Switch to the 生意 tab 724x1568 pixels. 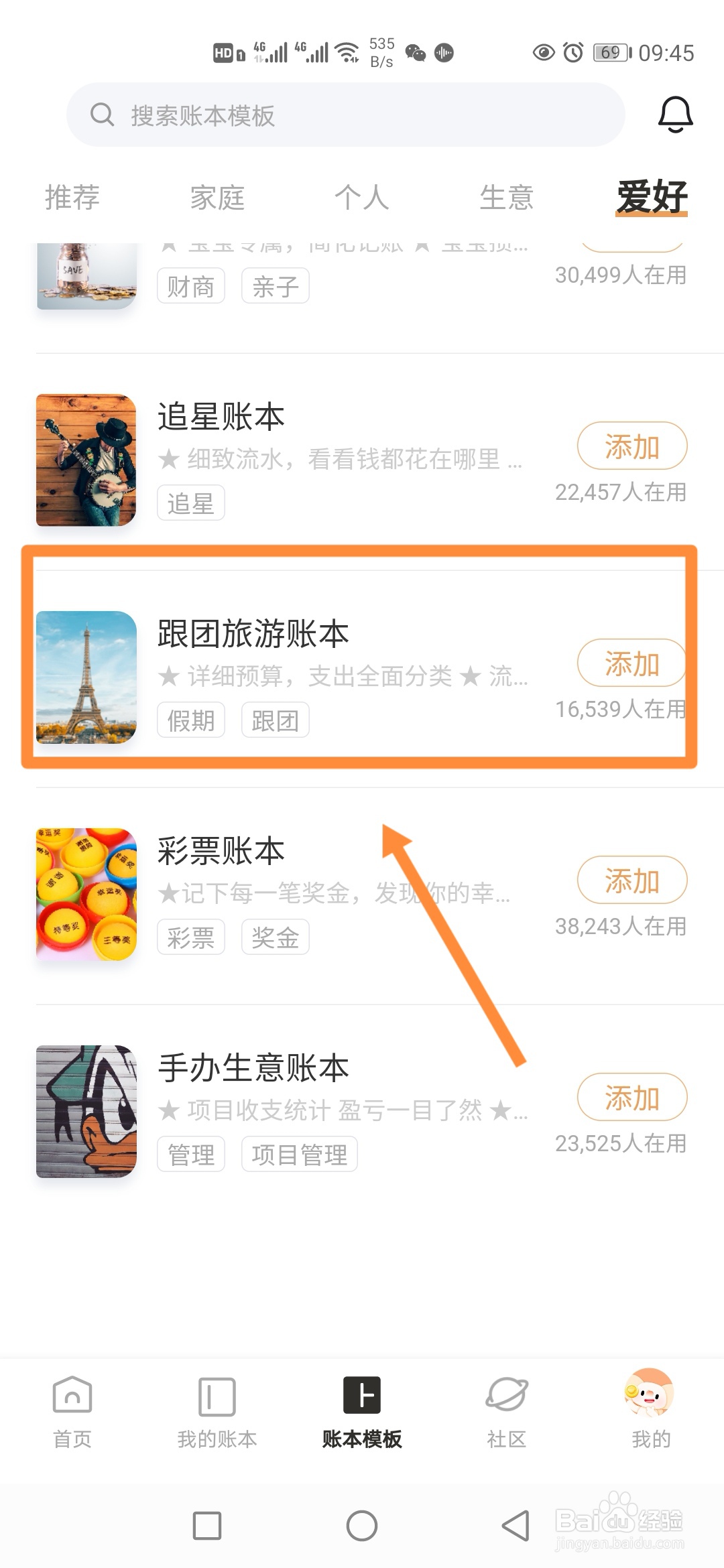(507, 197)
